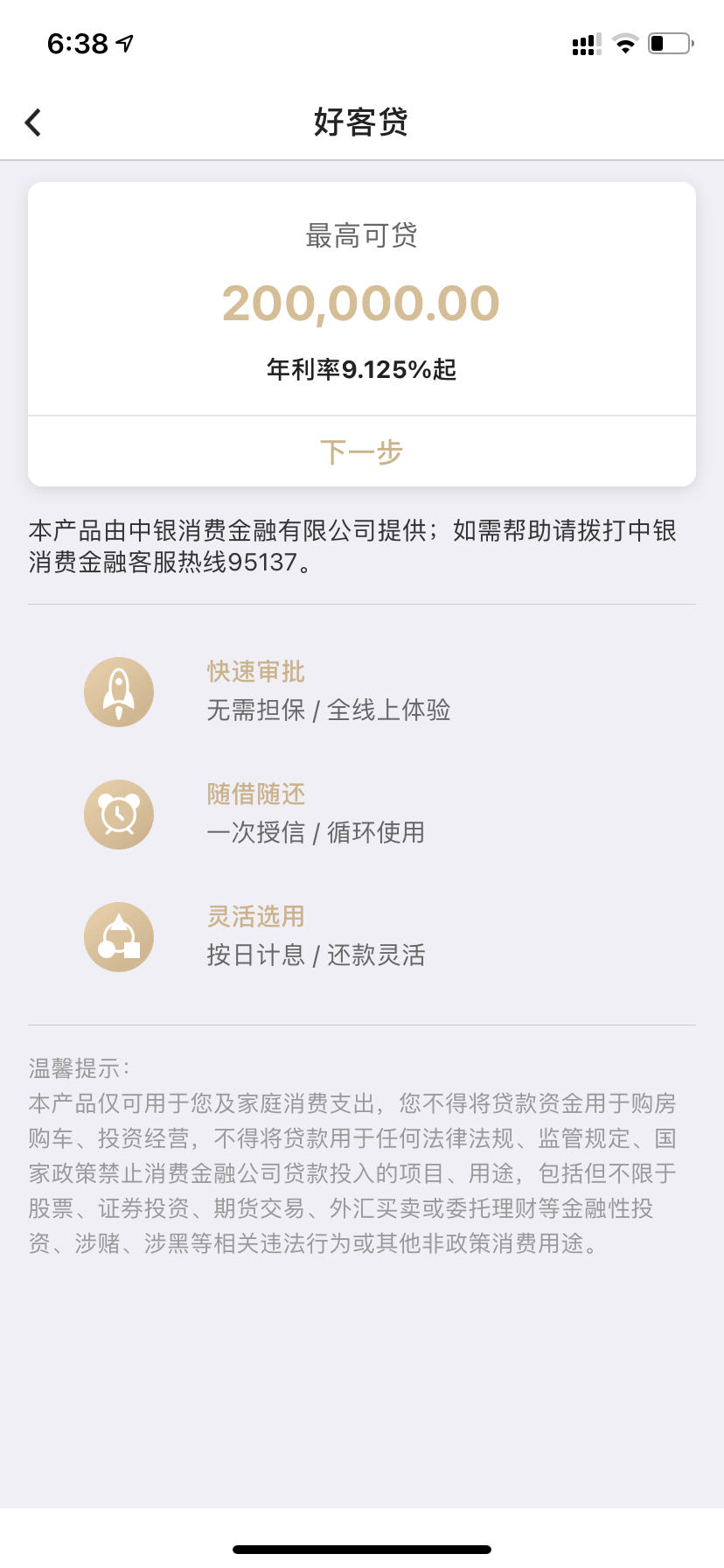The width and height of the screenshot is (724, 1568).
Task: Select the rocket icon for 快速审批
Action: tap(118, 691)
